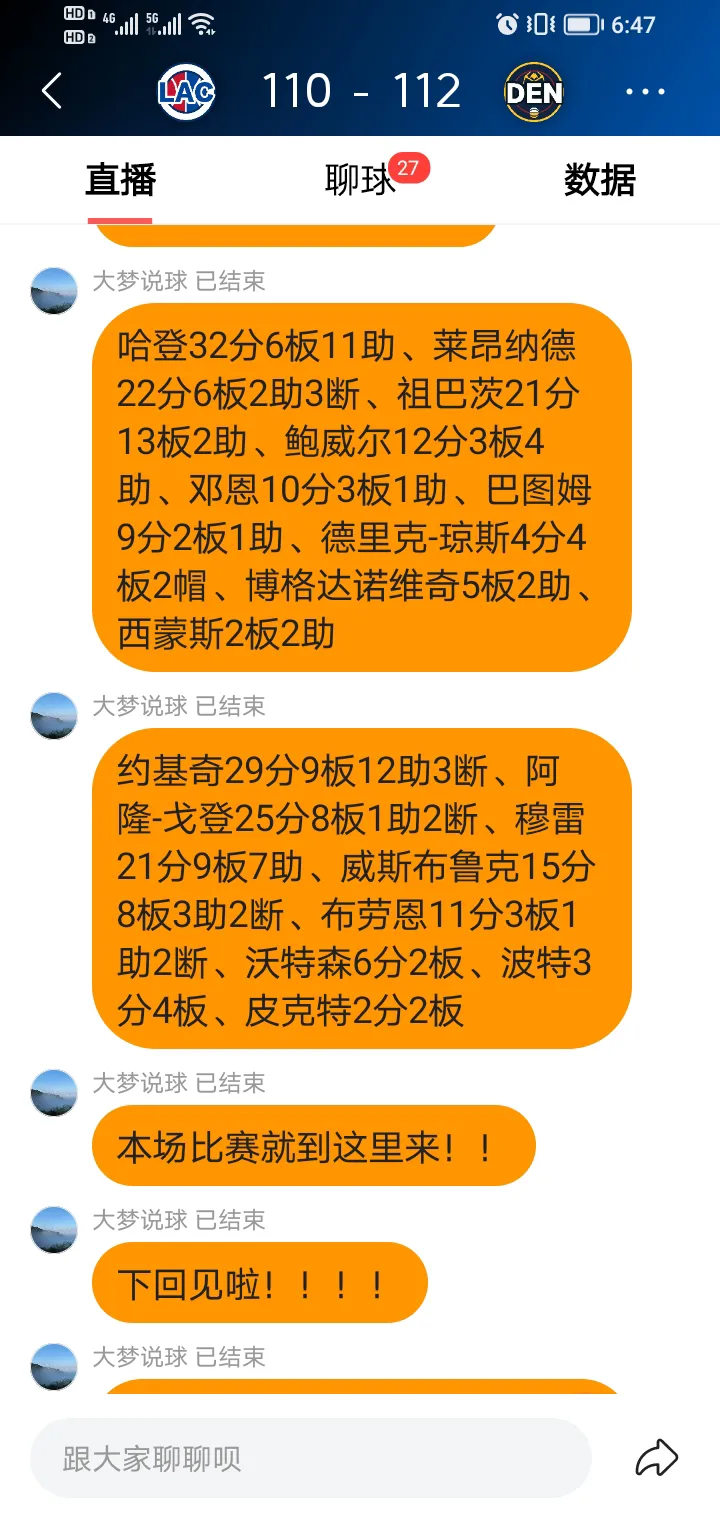Viewport: 720px width, 1525px height.
Task: Switch to the 数据 tab
Action: click(600, 182)
